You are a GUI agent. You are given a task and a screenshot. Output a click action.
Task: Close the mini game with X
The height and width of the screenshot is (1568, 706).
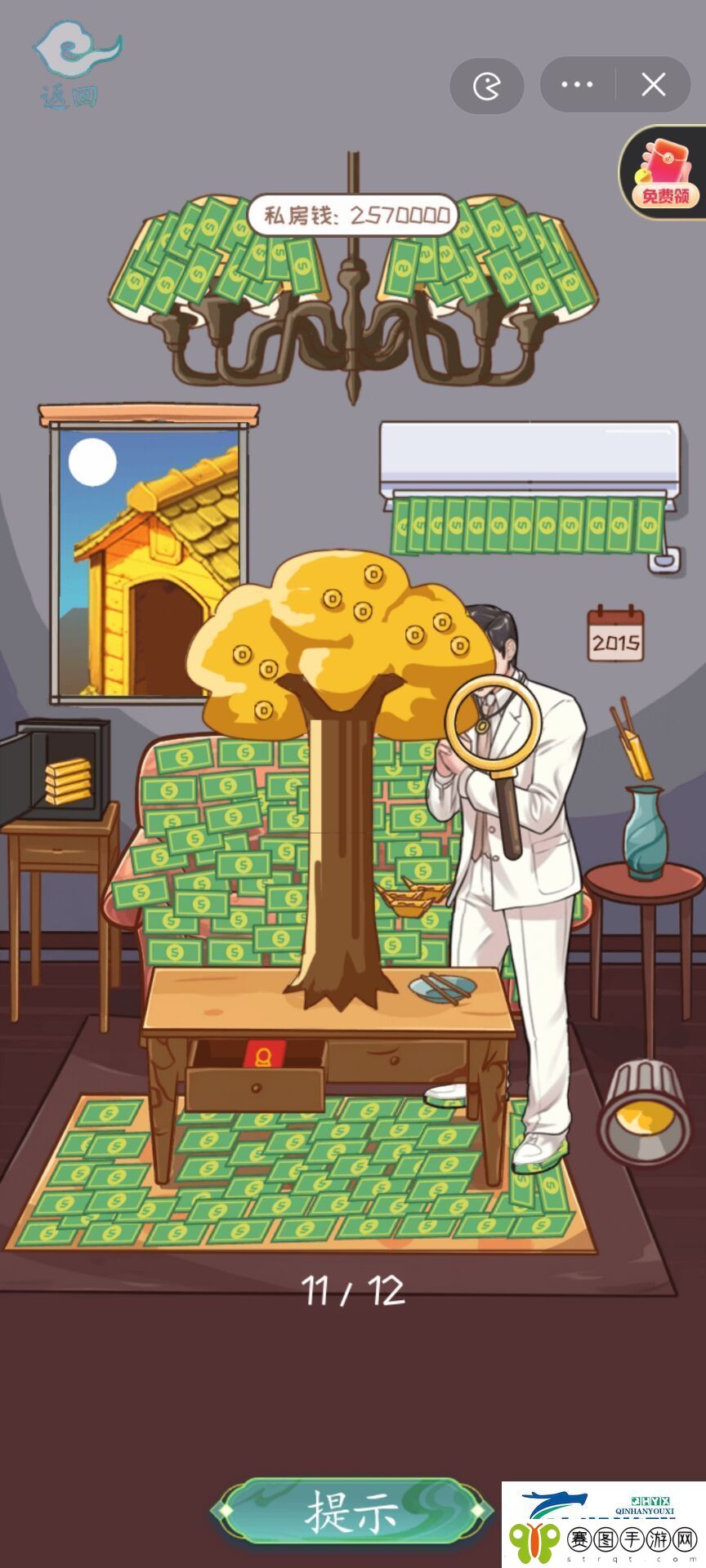[x=654, y=85]
